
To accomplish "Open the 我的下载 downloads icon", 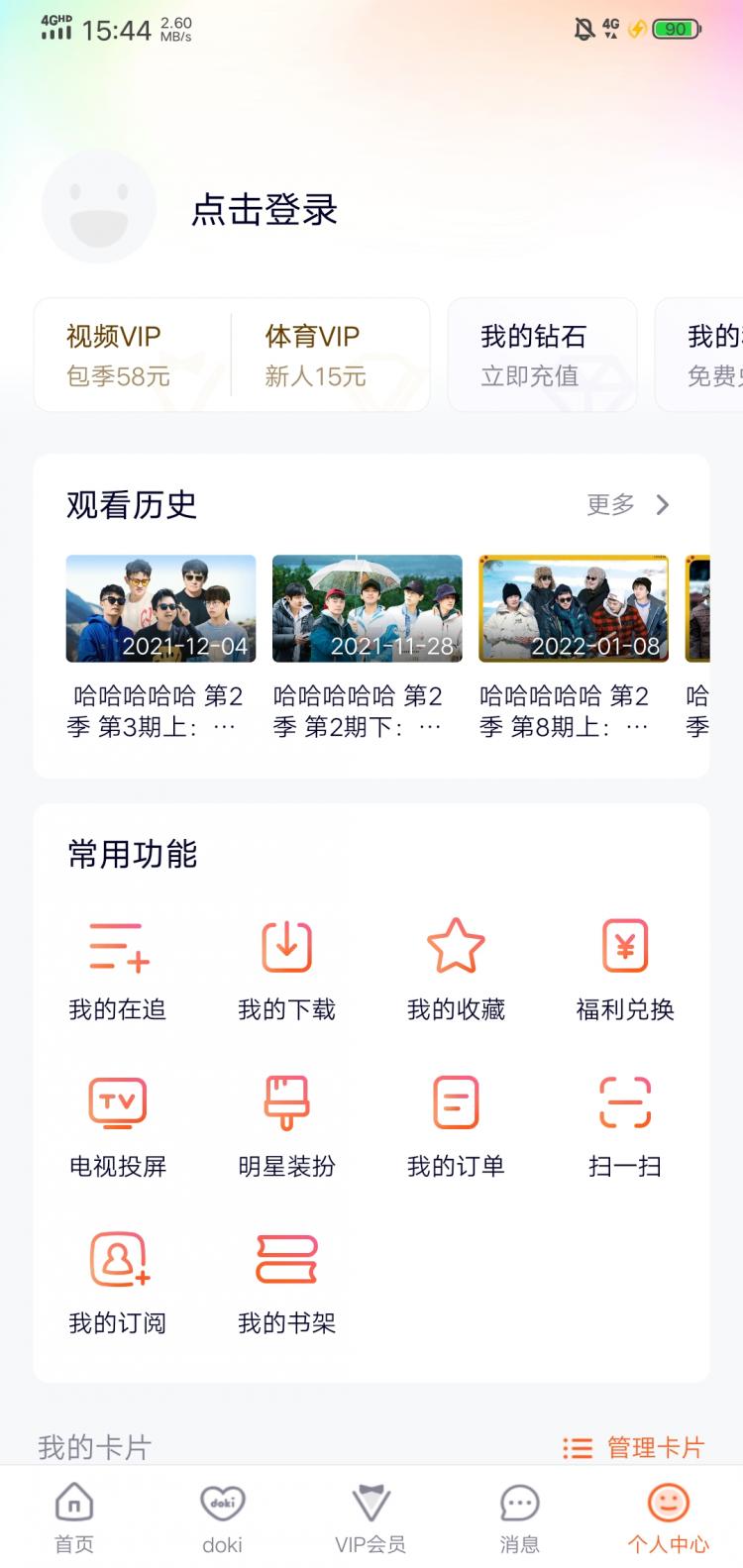I will point(286,967).
